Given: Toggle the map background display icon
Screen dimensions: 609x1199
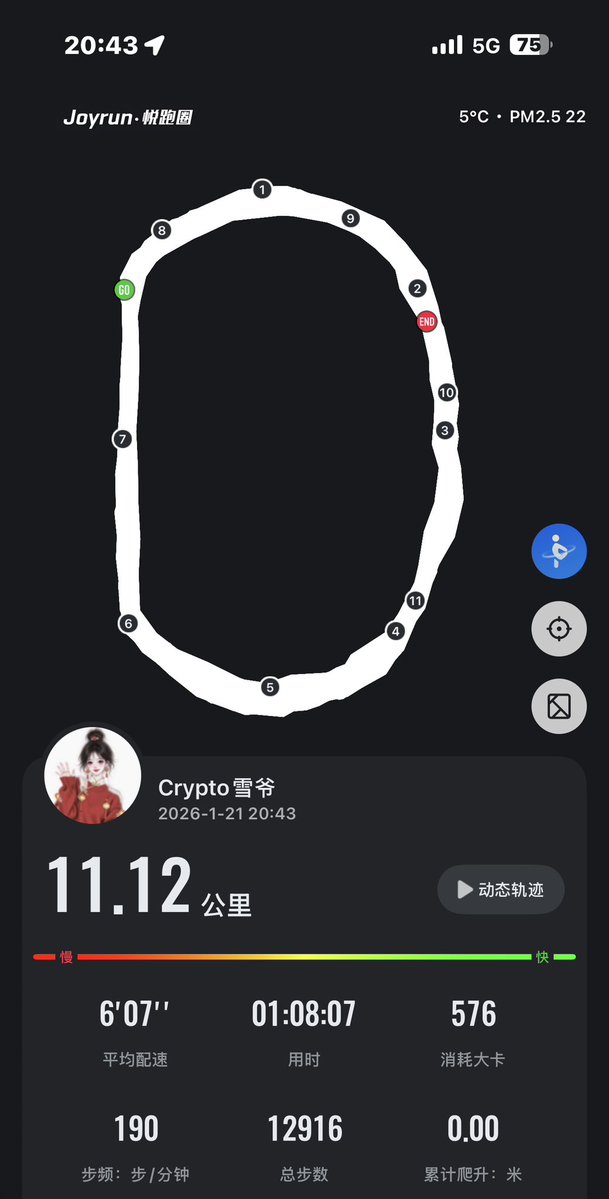Looking at the screenshot, I should click(559, 707).
